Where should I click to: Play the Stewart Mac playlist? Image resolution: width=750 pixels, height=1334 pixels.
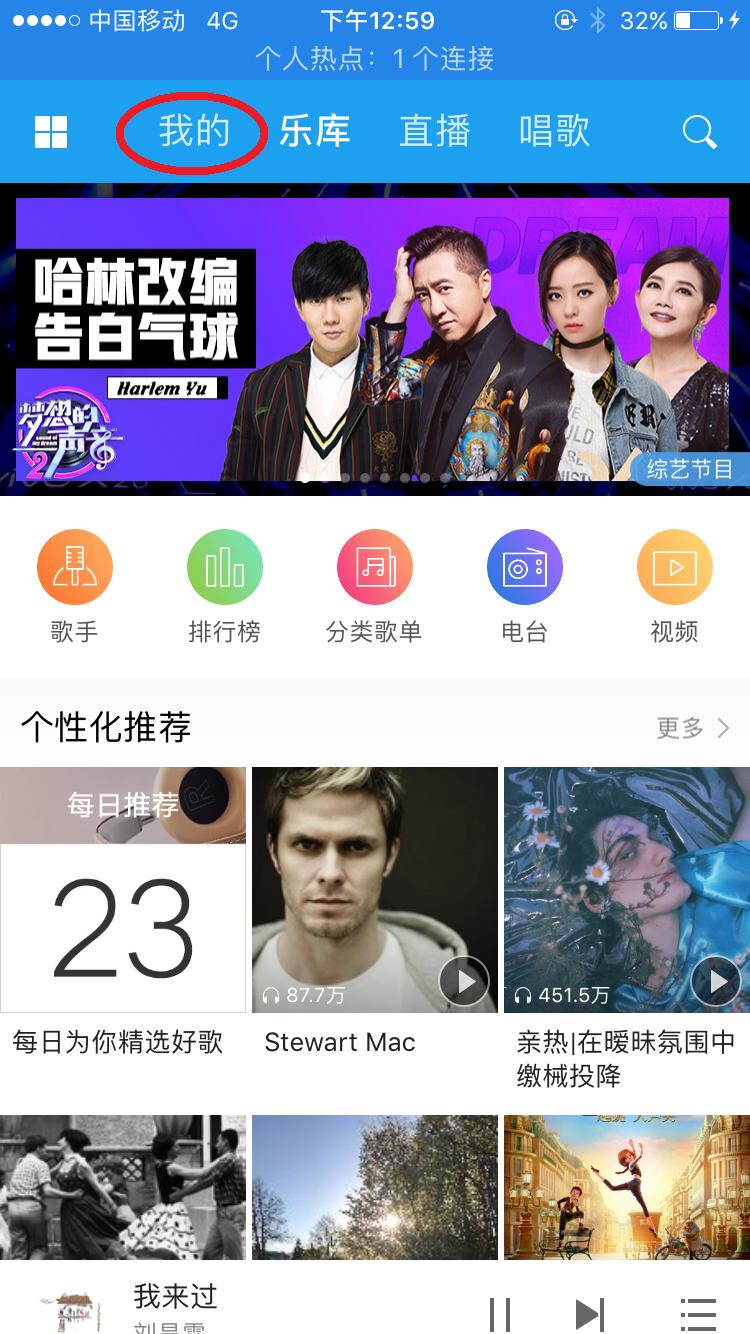pyautogui.click(x=374, y=890)
